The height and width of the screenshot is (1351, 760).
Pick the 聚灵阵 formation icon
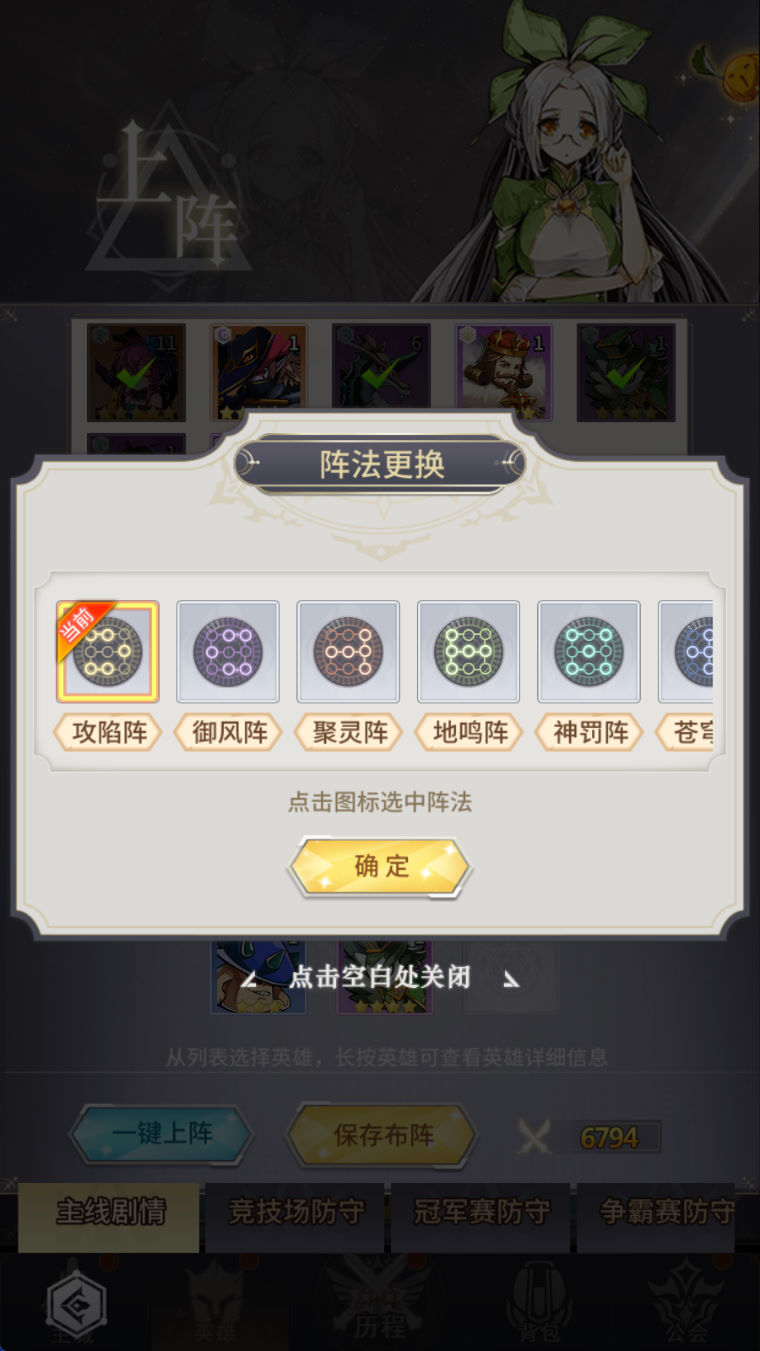tap(348, 651)
